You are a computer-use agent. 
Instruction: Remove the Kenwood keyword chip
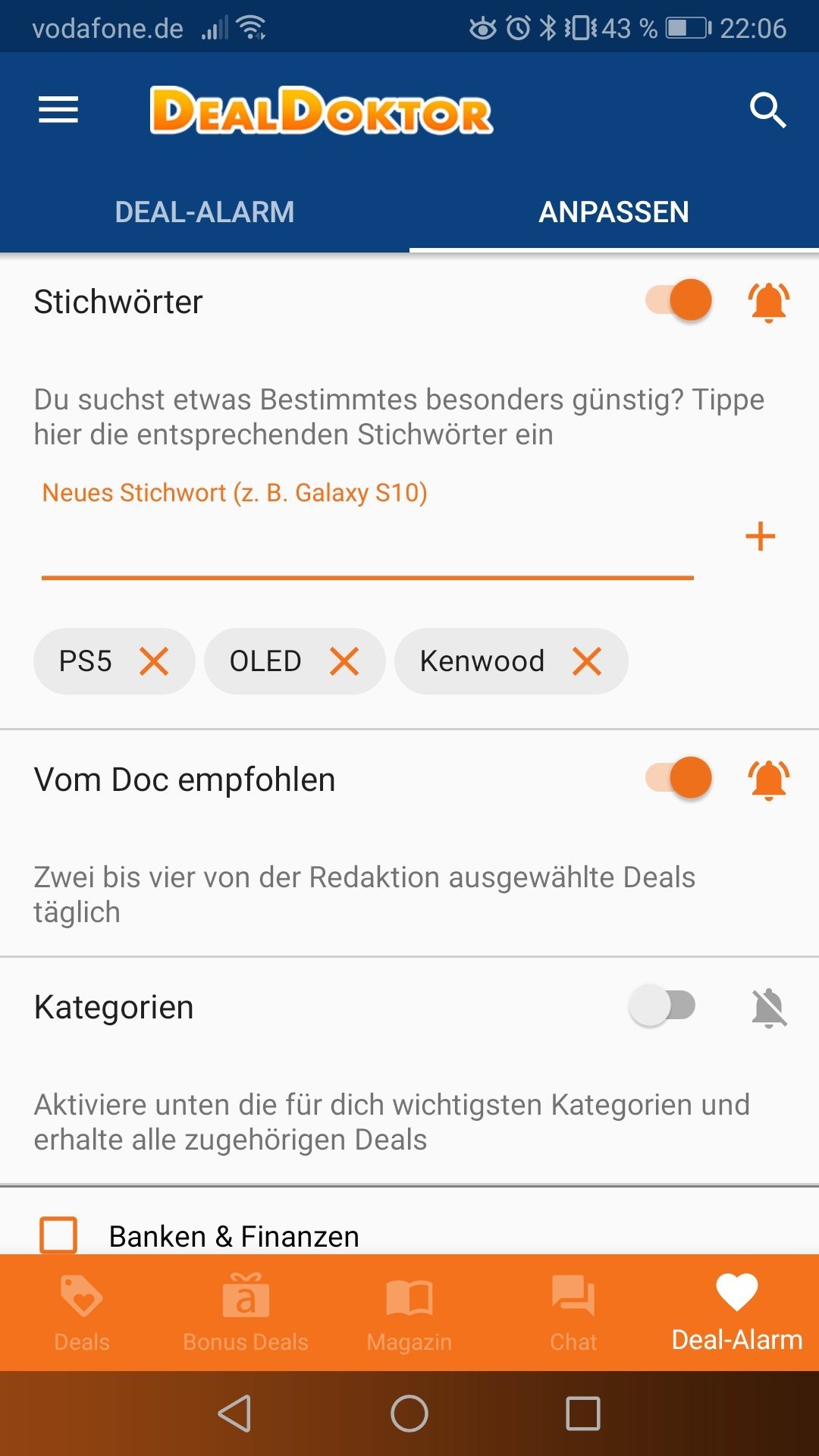click(x=587, y=661)
